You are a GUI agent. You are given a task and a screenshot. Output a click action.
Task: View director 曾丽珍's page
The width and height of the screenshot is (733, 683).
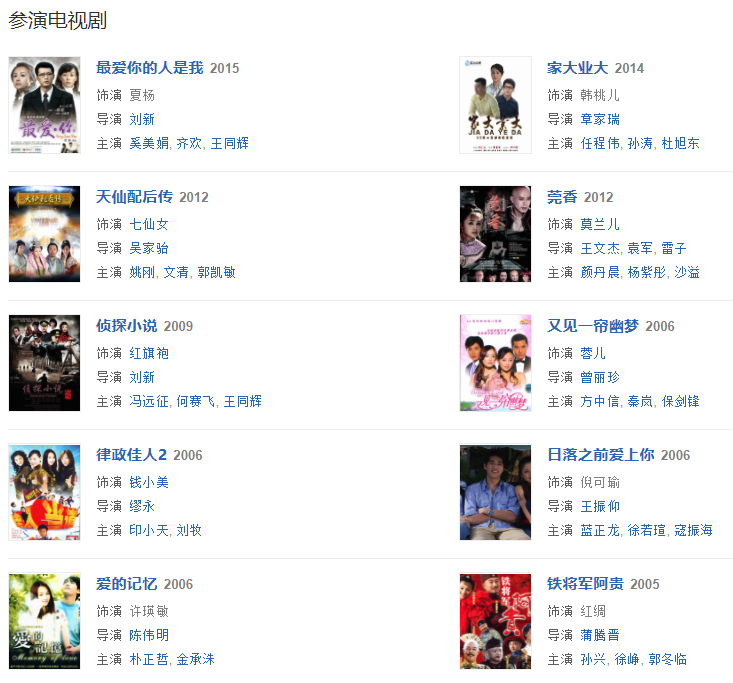600,377
